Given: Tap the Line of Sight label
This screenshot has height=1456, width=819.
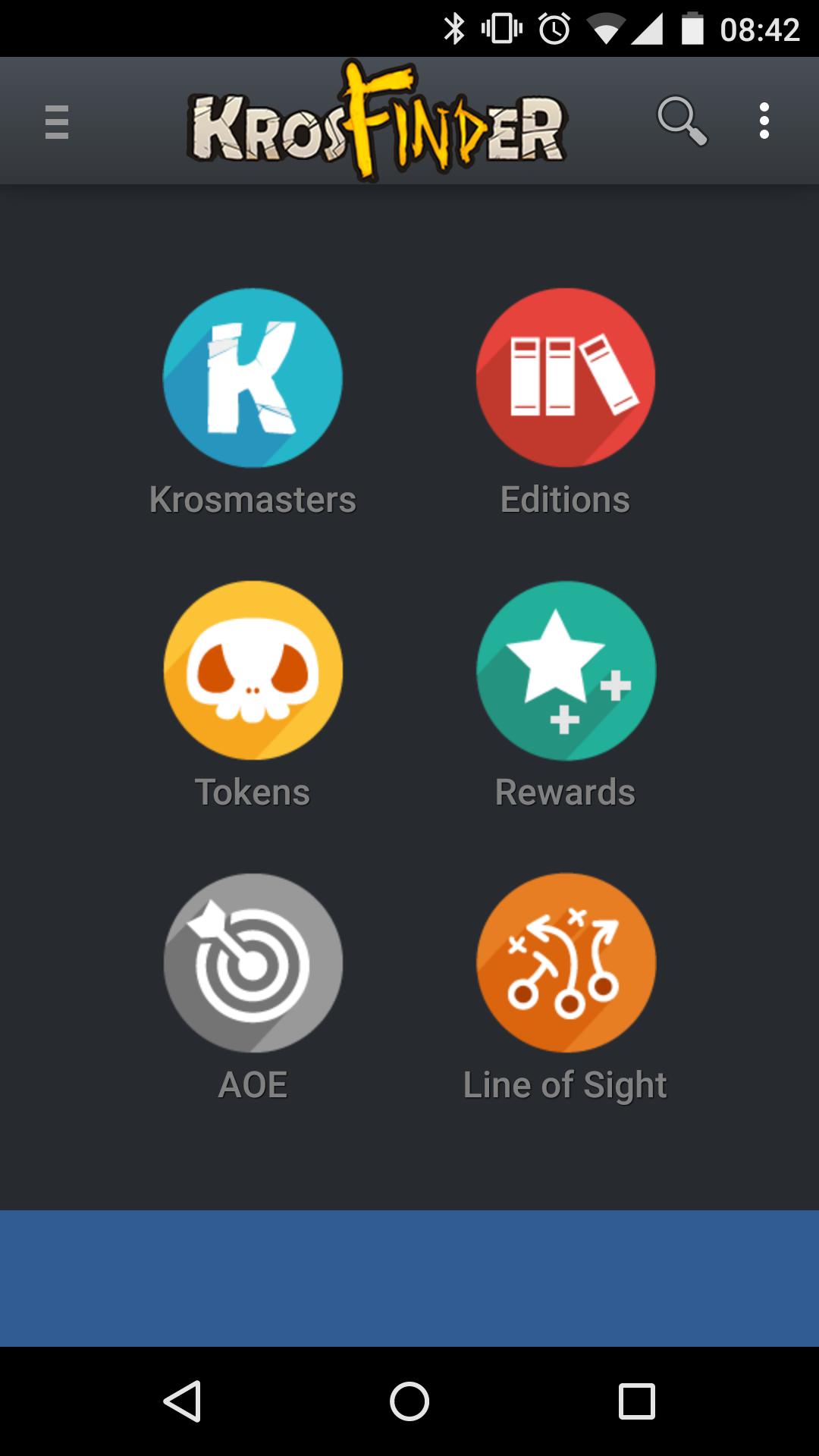Looking at the screenshot, I should [x=565, y=1083].
